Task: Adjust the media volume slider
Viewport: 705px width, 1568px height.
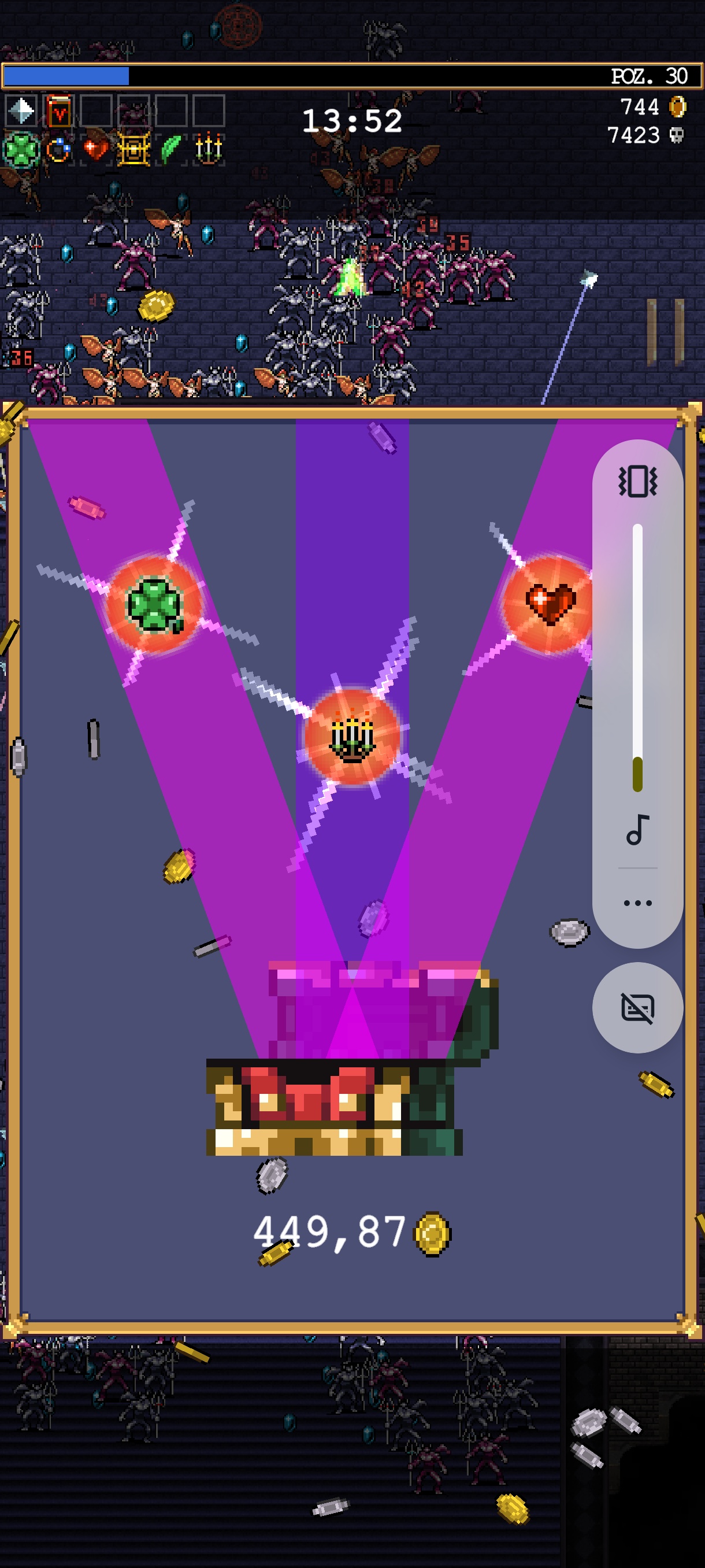Action: click(x=637, y=657)
